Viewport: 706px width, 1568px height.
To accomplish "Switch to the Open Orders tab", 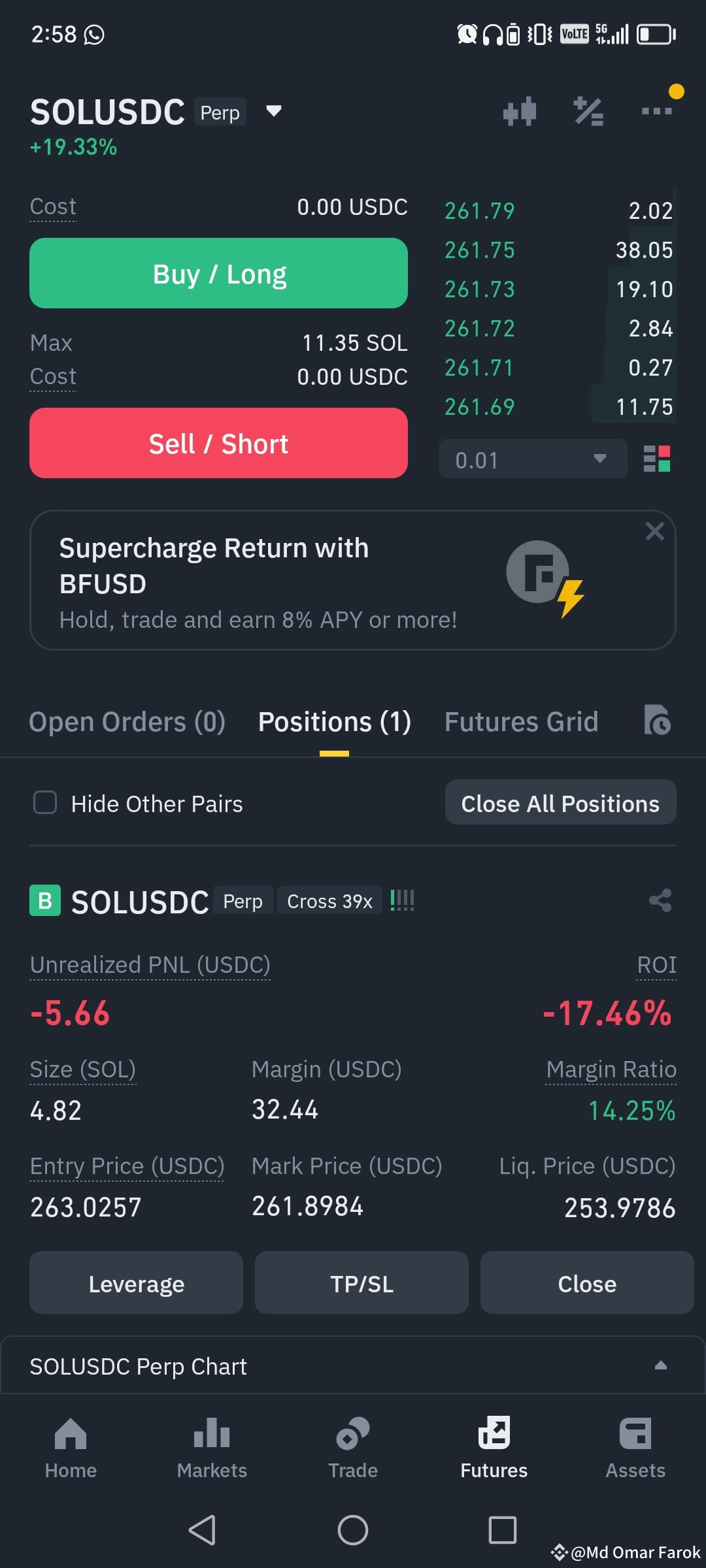I will coord(127,721).
